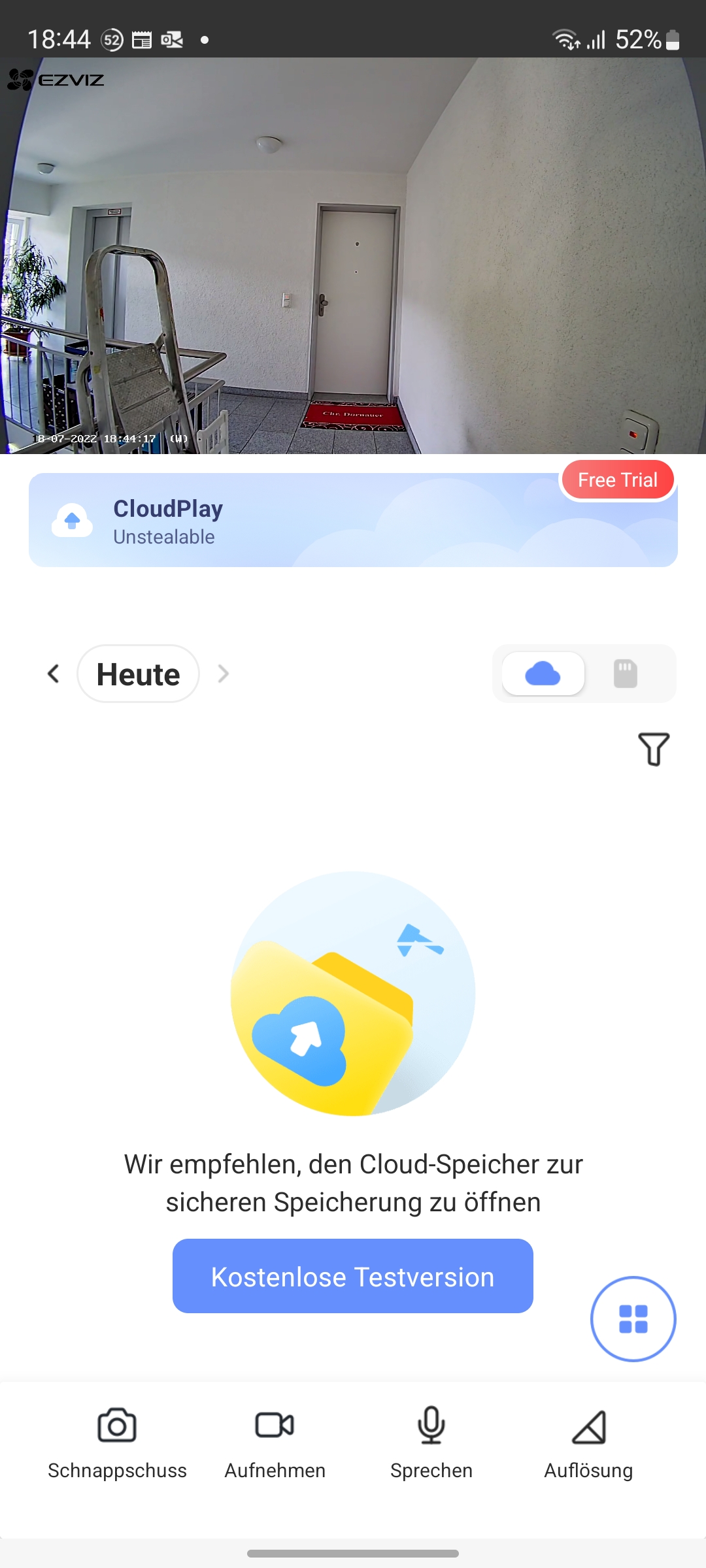The image size is (706, 1568).
Task: Change the video Auflösung
Action: [588, 1442]
